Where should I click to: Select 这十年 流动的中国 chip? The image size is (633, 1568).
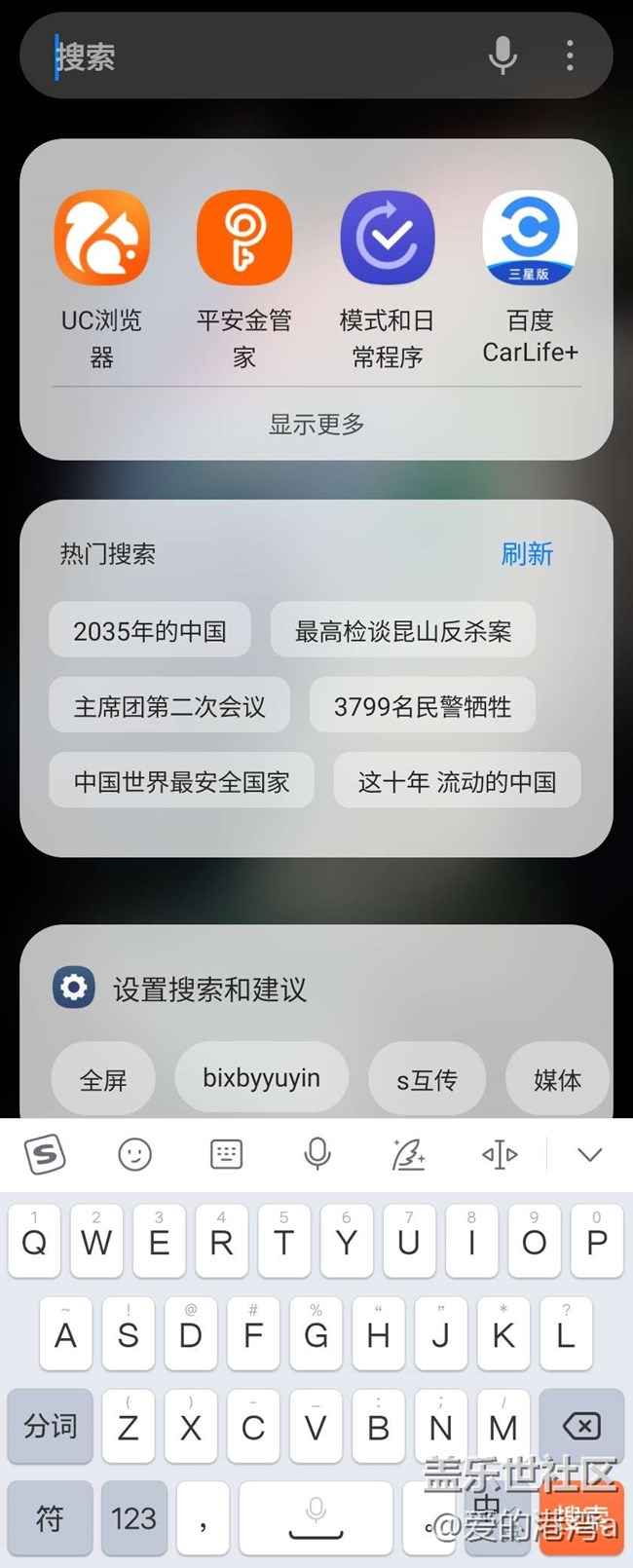click(457, 781)
